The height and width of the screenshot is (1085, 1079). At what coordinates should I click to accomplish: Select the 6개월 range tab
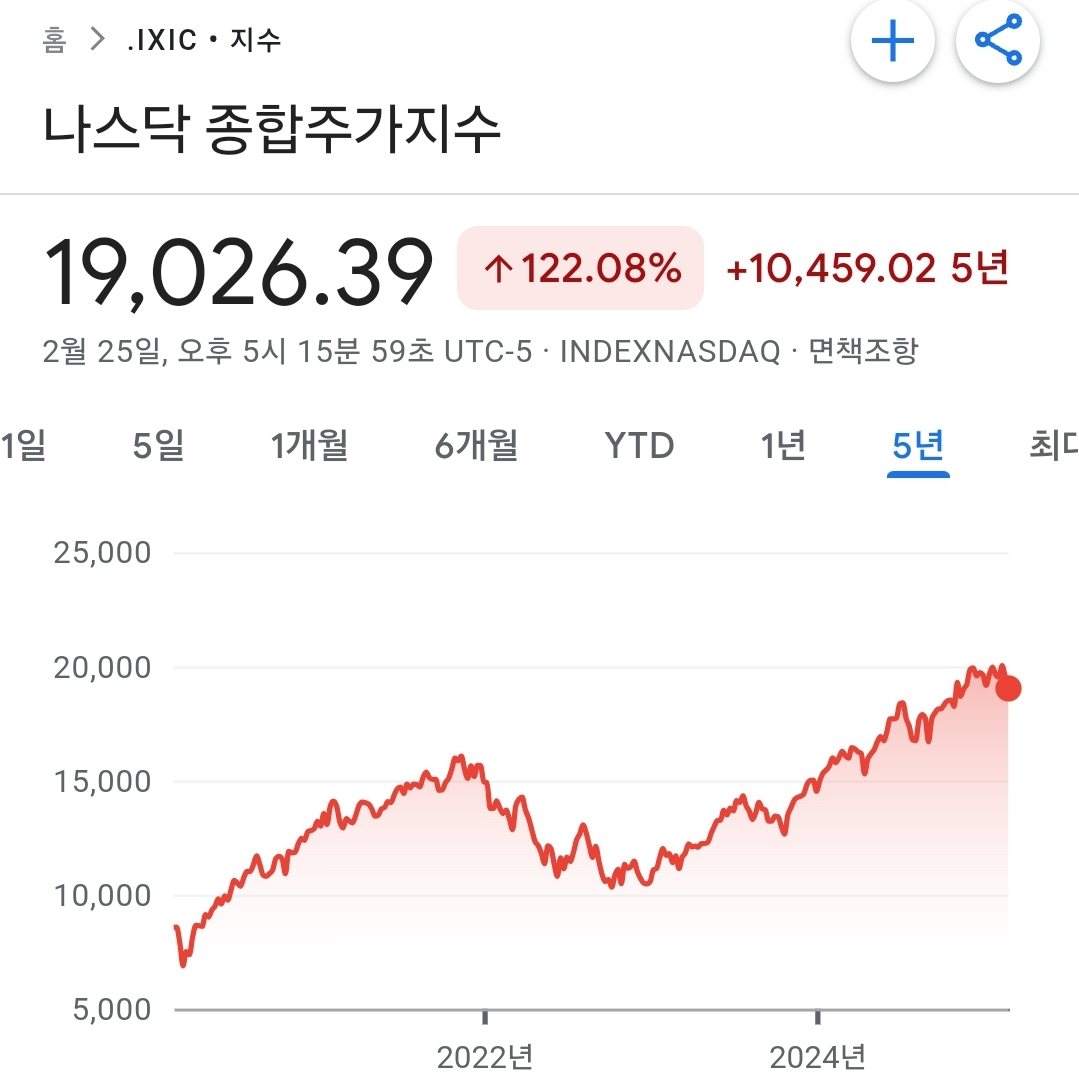click(476, 445)
